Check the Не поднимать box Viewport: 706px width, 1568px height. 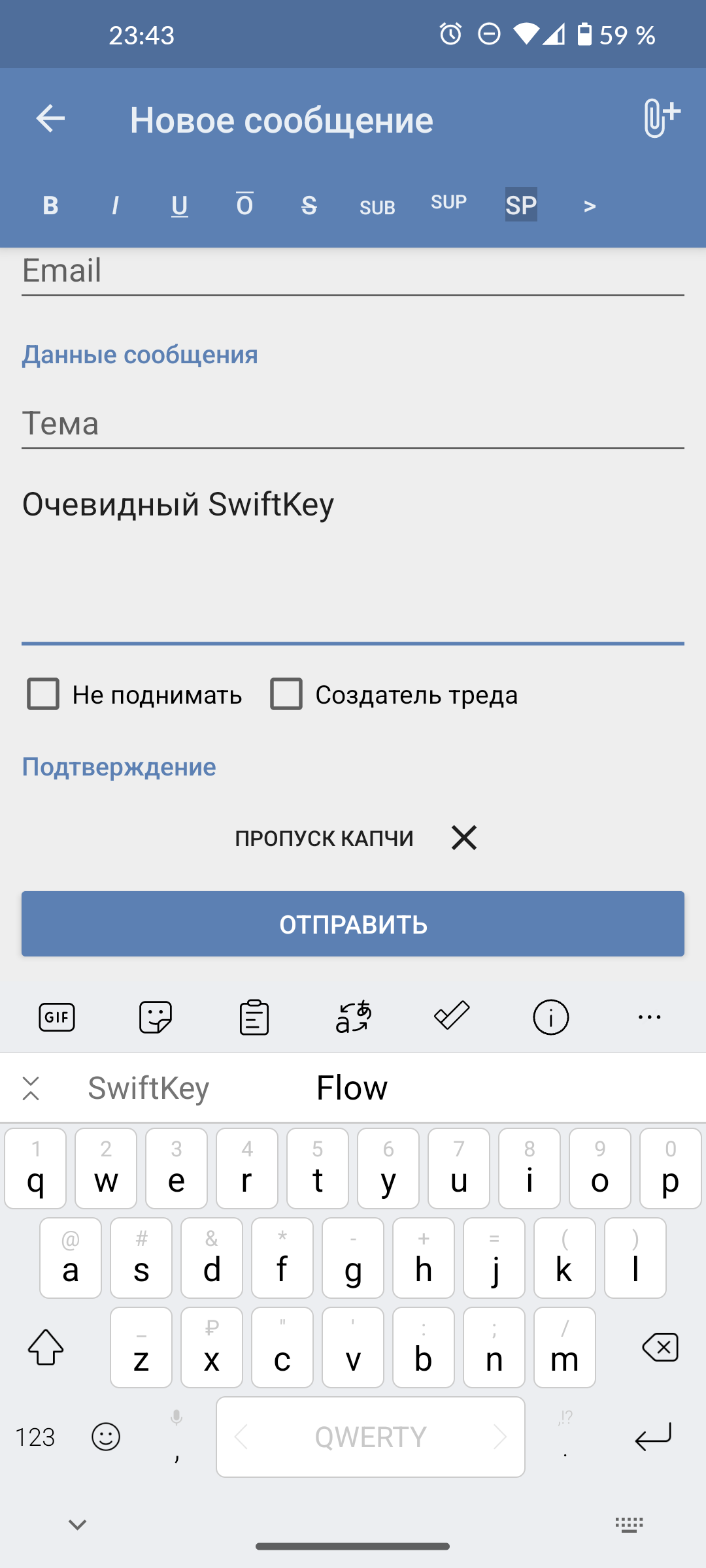[x=43, y=694]
